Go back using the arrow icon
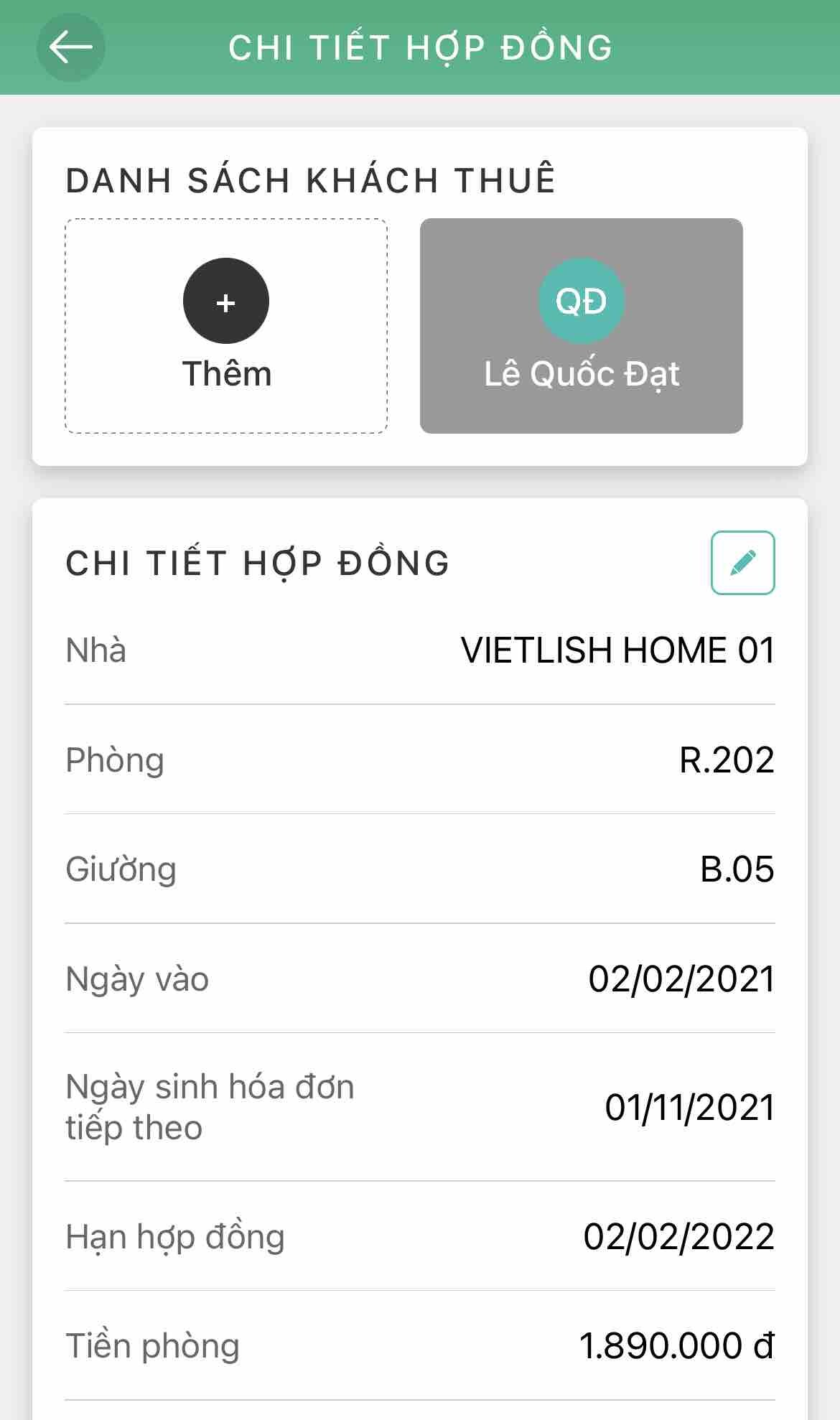Image resolution: width=840 pixels, height=1420 pixels. [70, 47]
